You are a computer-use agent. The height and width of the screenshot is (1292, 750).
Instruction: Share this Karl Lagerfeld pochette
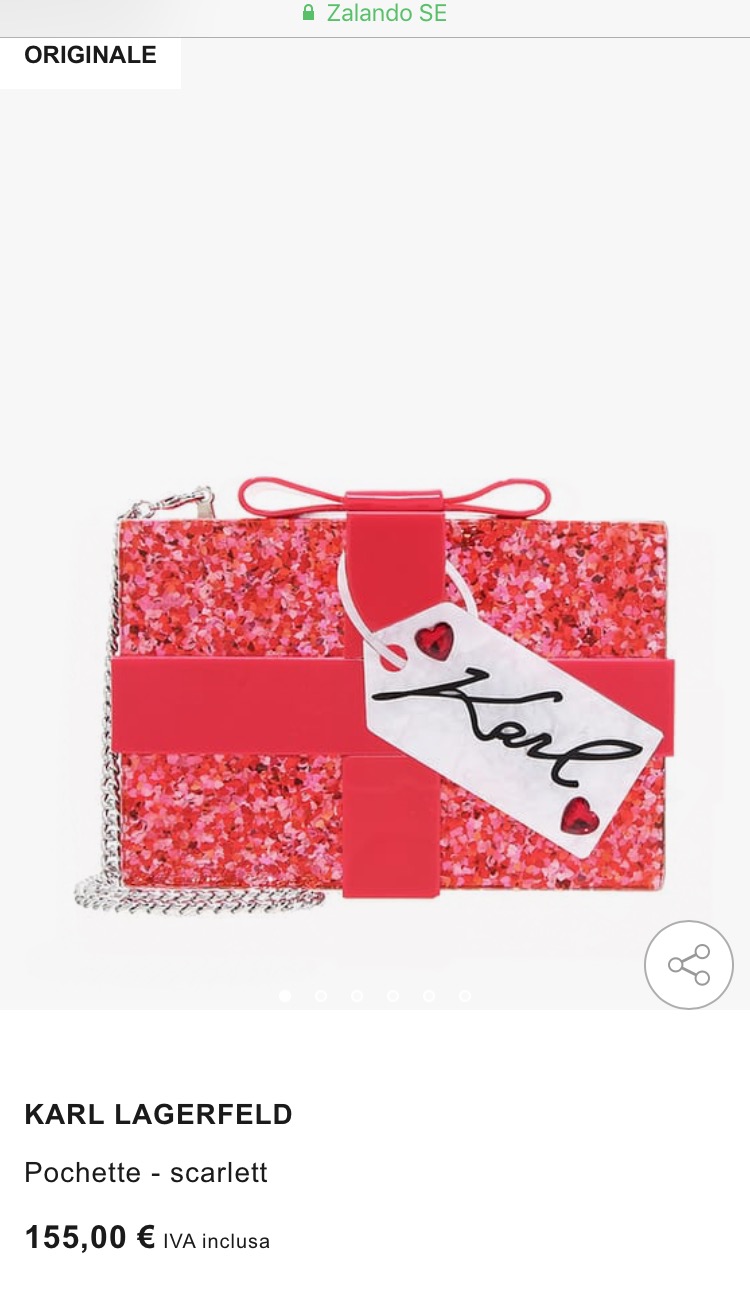[688, 965]
